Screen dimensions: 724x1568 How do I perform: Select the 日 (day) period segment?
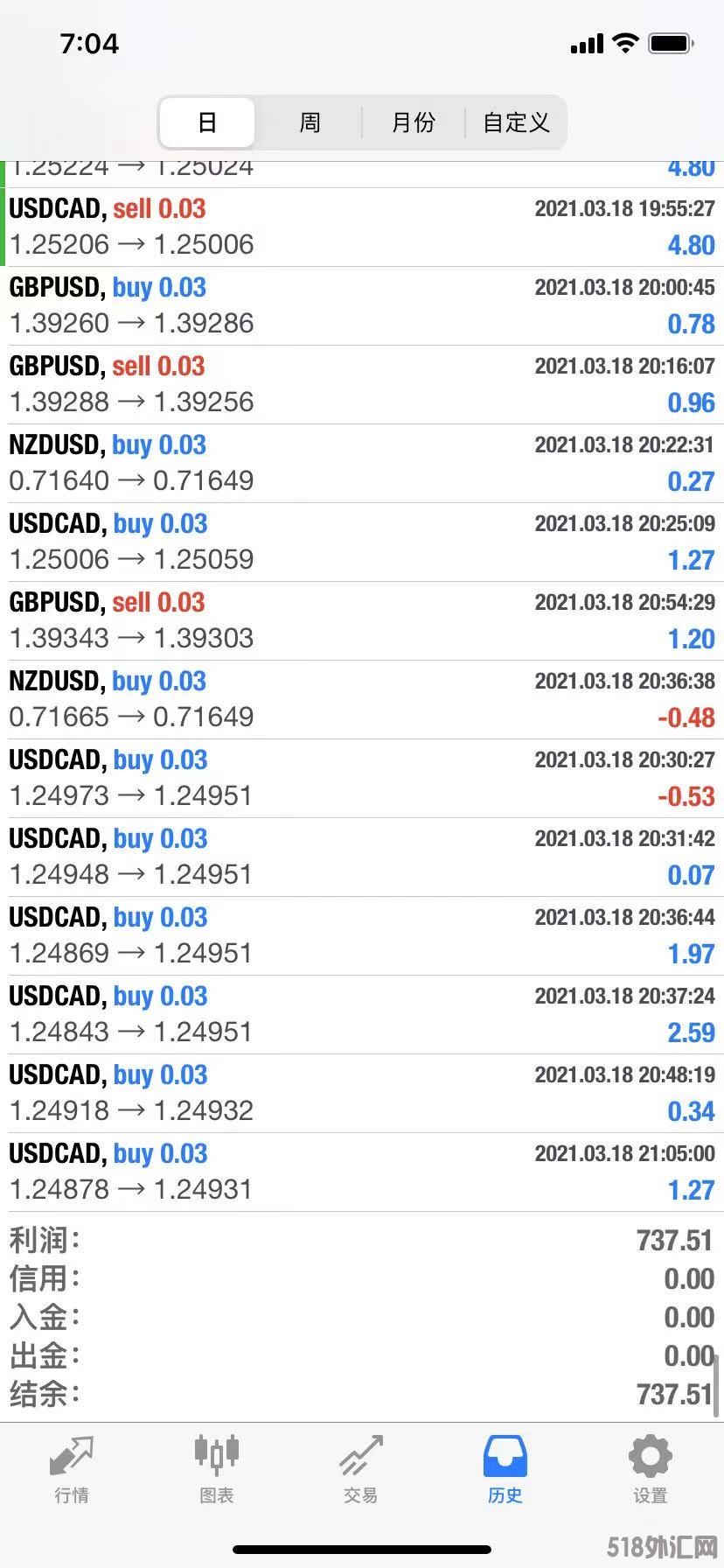pos(207,122)
